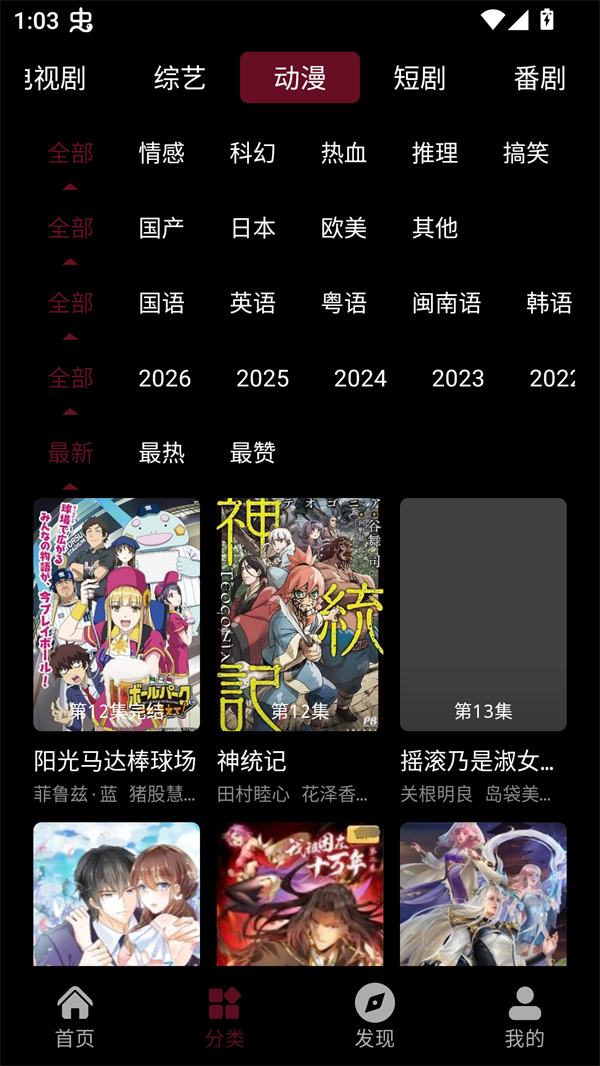This screenshot has height=1066, width=600.
Task: Select 日本 as the region
Action: [x=253, y=228]
